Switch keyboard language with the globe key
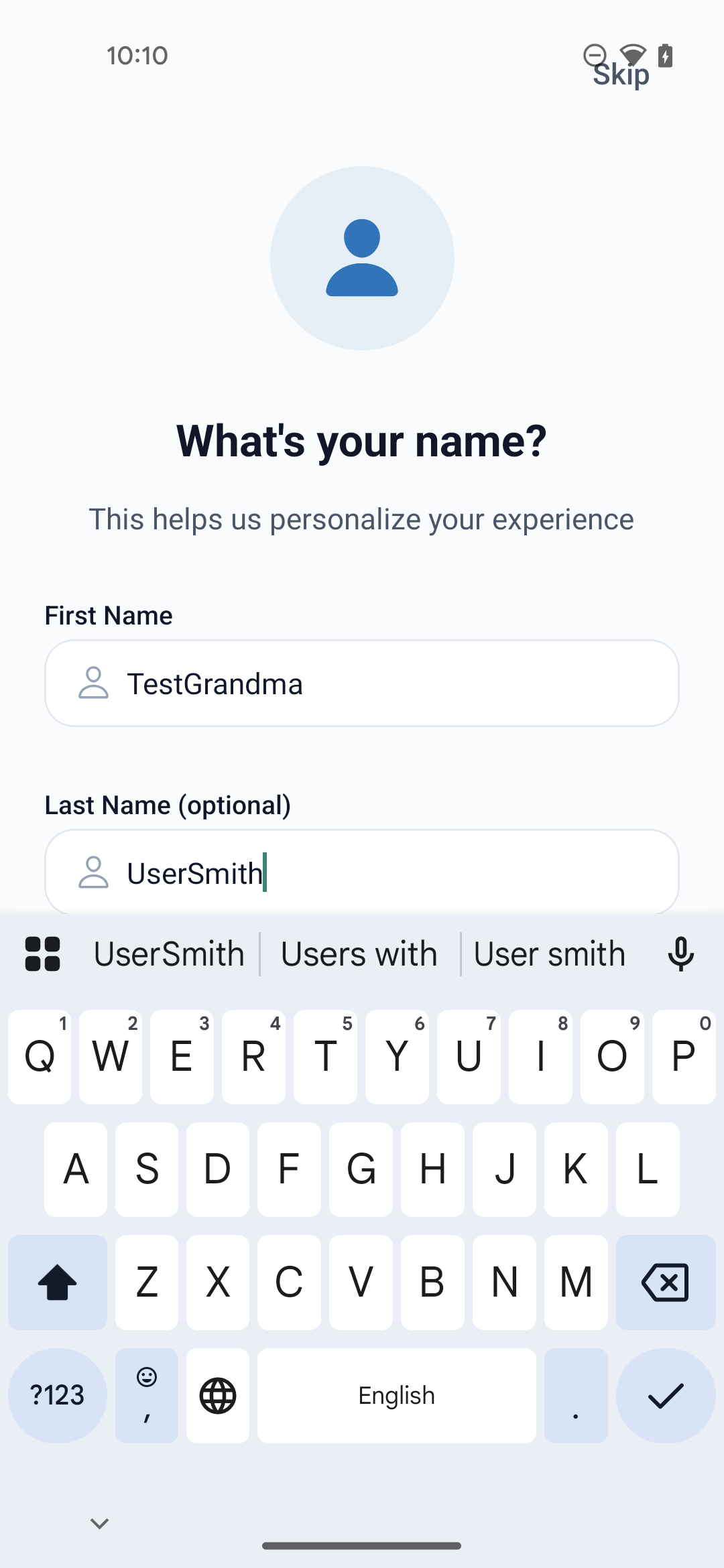This screenshot has width=724, height=1568. point(218,1396)
